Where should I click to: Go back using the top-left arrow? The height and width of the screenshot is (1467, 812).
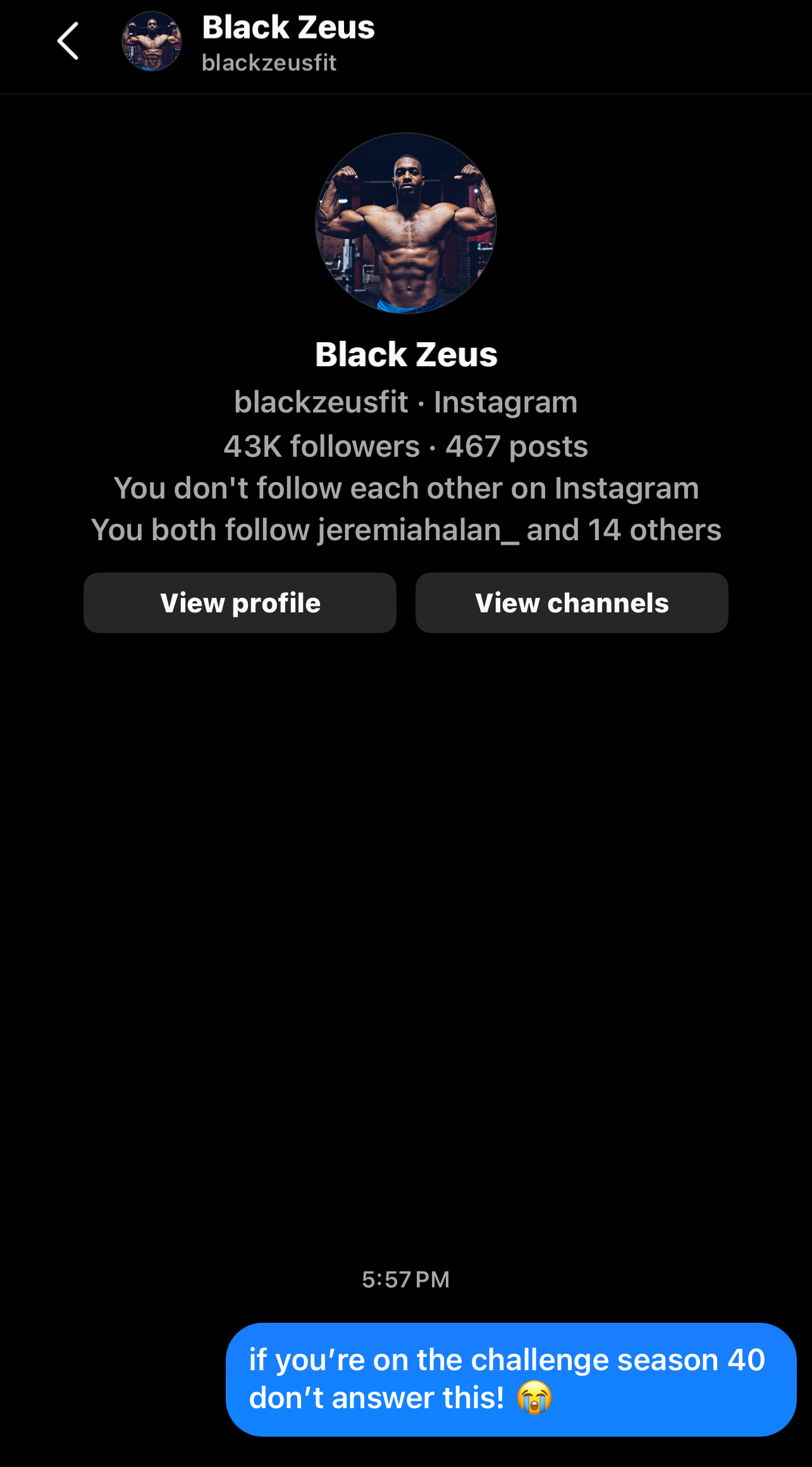(68, 41)
